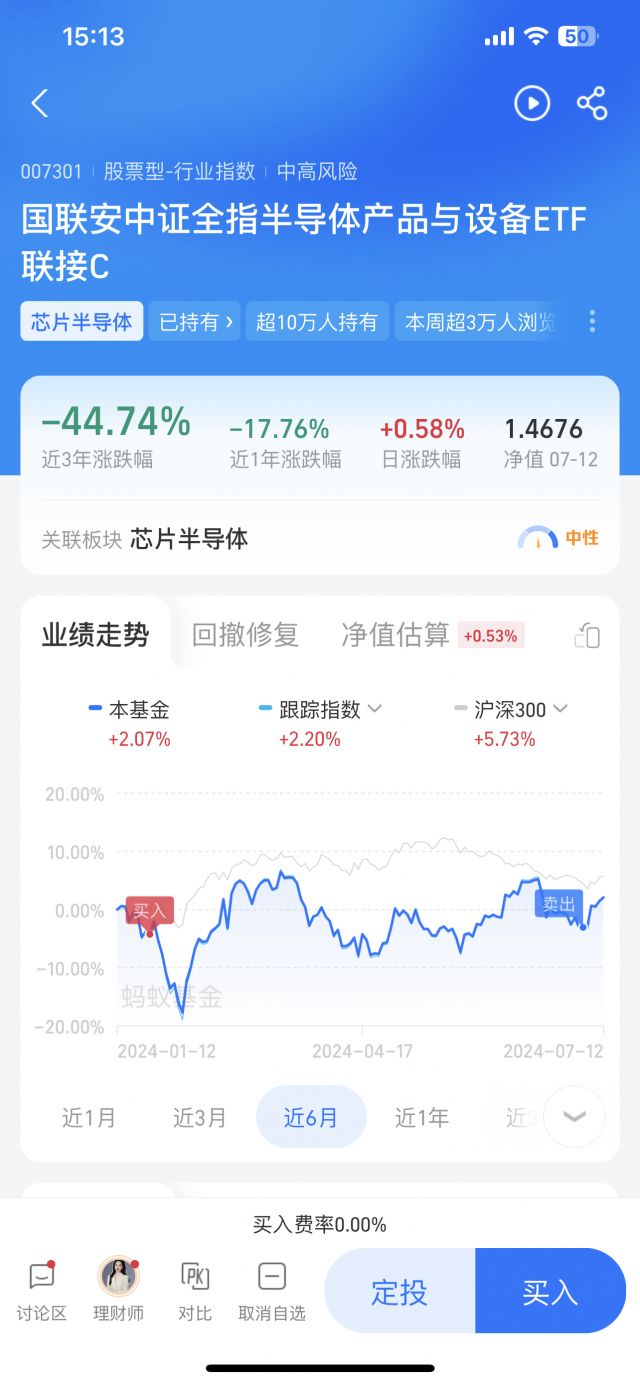Select the 近1月 time range
This screenshot has width=640, height=1384.
(89, 1117)
